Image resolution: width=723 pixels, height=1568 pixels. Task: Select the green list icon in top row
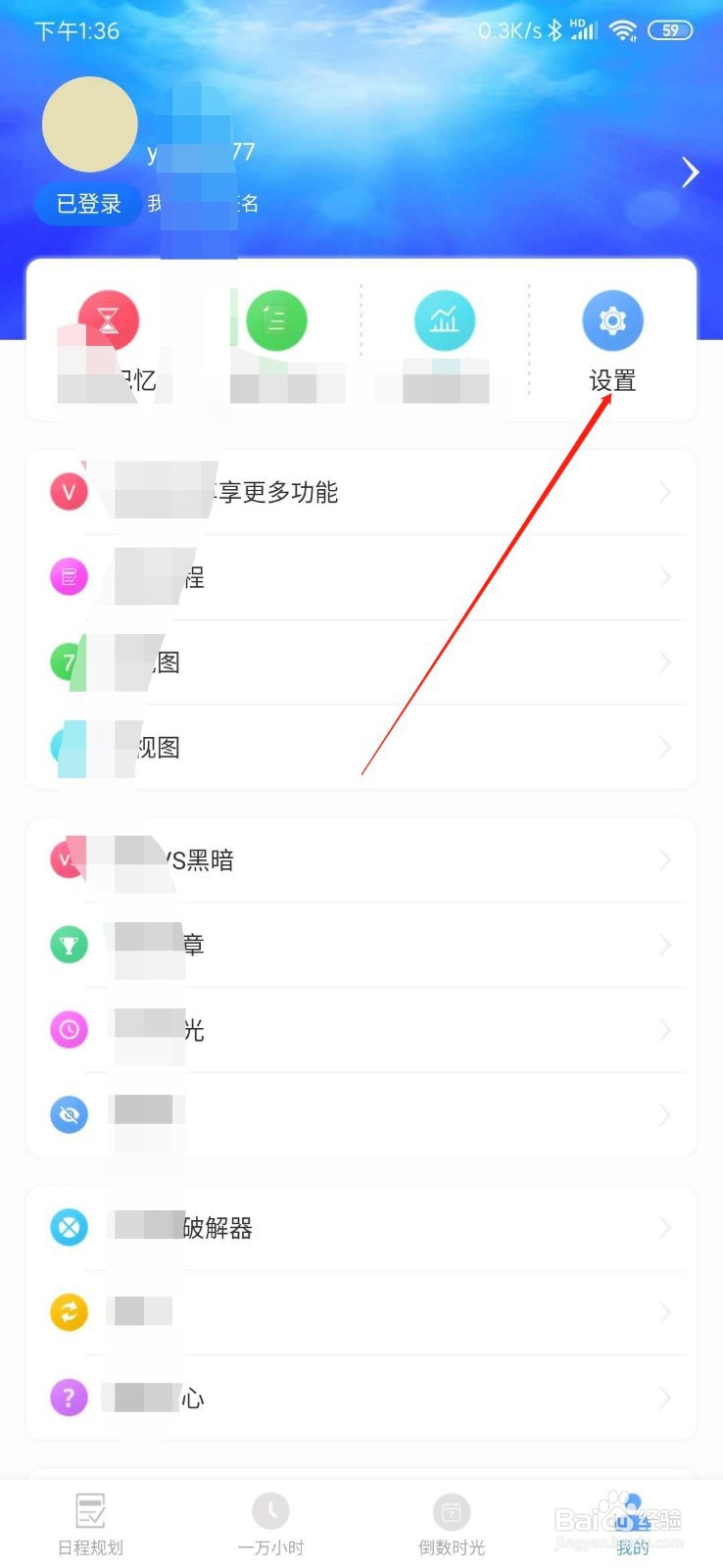click(276, 320)
